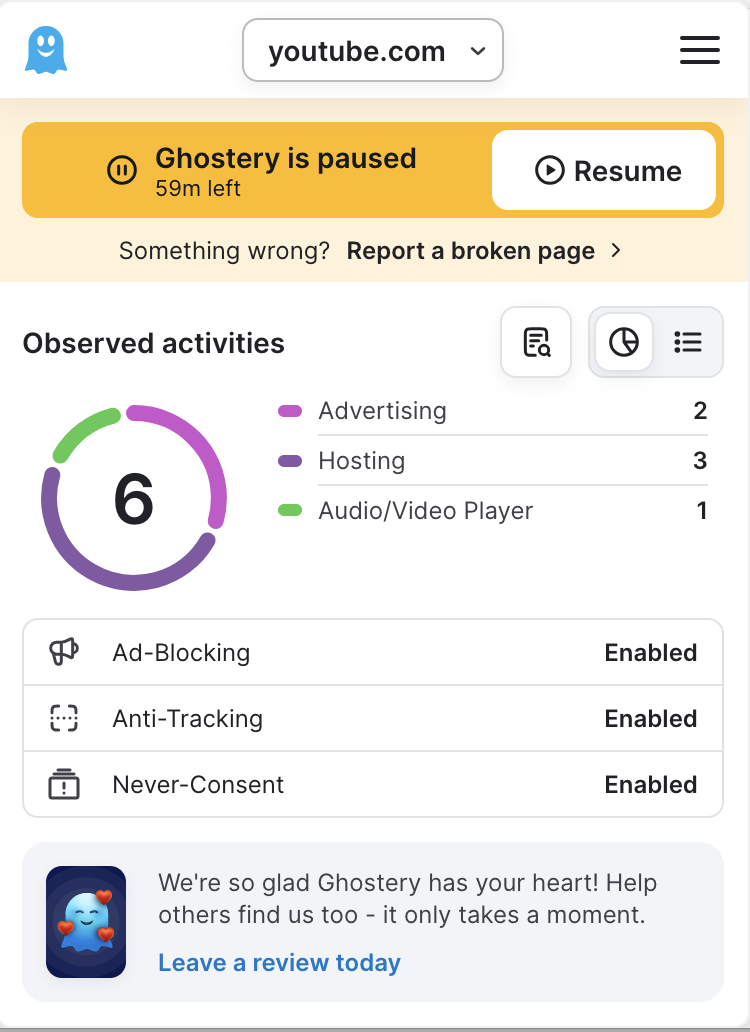Image resolution: width=750 pixels, height=1032 pixels.
Task: Toggle the Ad-Blocking setting
Action: pyautogui.click(x=650, y=652)
